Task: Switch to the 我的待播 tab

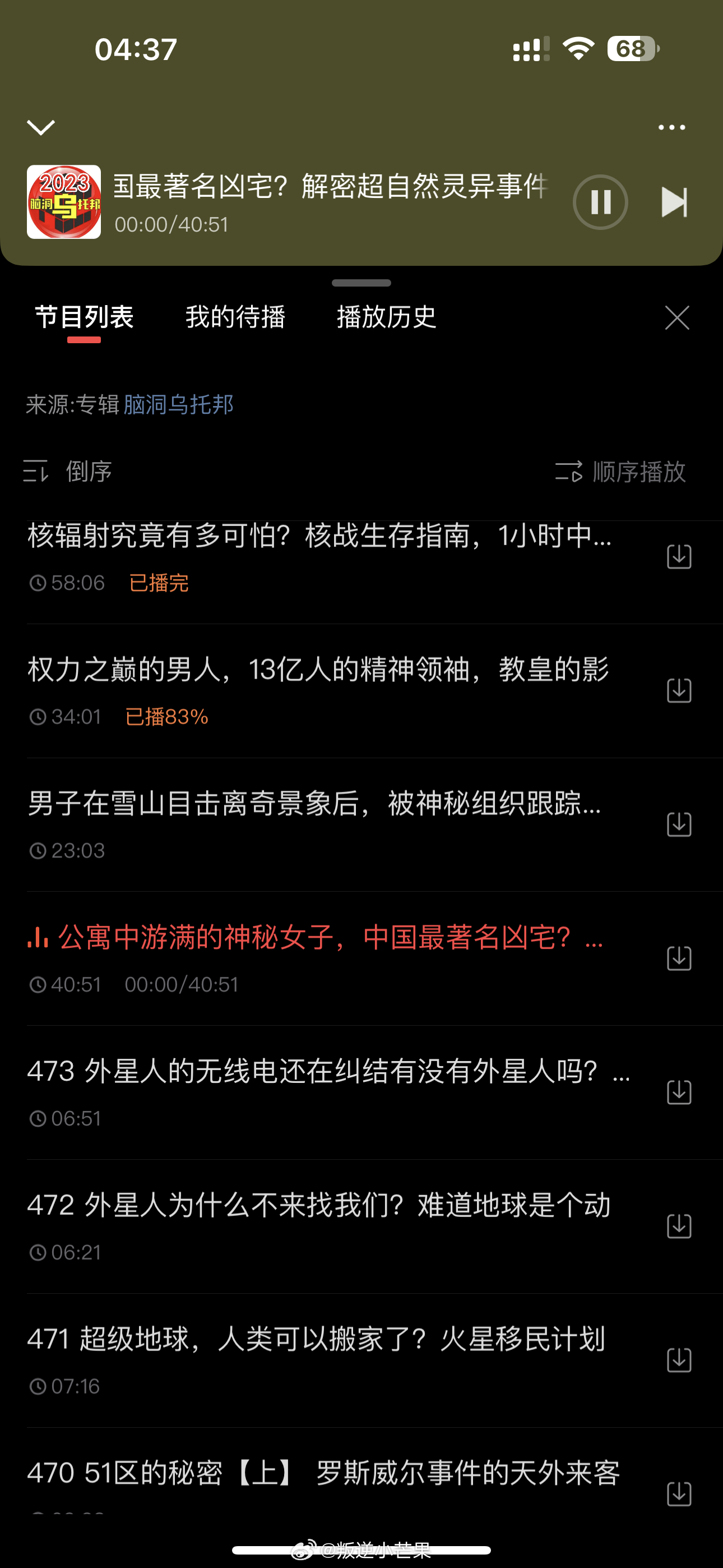Action: (x=235, y=317)
